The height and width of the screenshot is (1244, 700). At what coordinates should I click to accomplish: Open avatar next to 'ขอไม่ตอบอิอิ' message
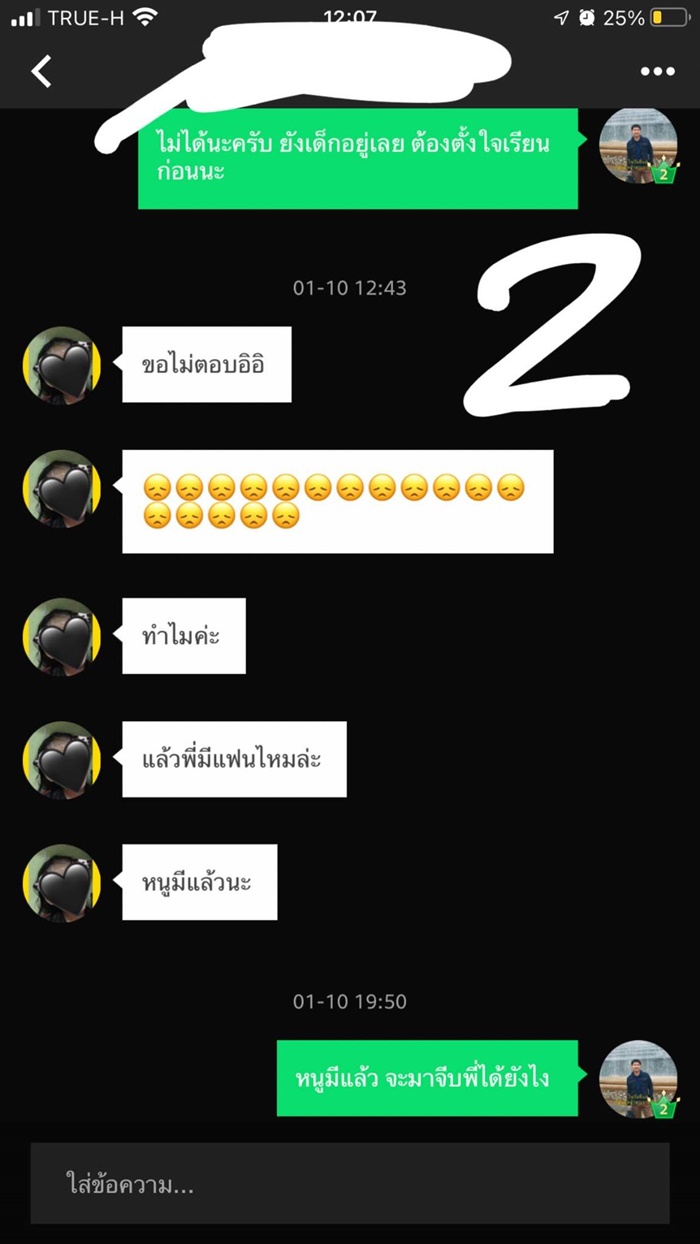[62, 365]
